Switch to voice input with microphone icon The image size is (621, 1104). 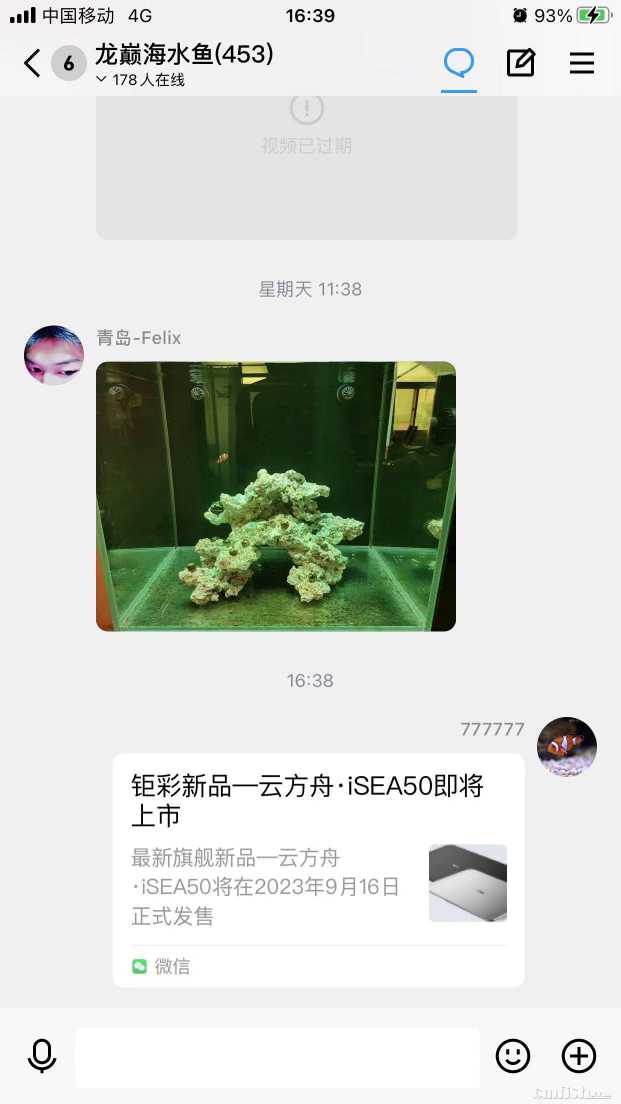pyautogui.click(x=42, y=1056)
